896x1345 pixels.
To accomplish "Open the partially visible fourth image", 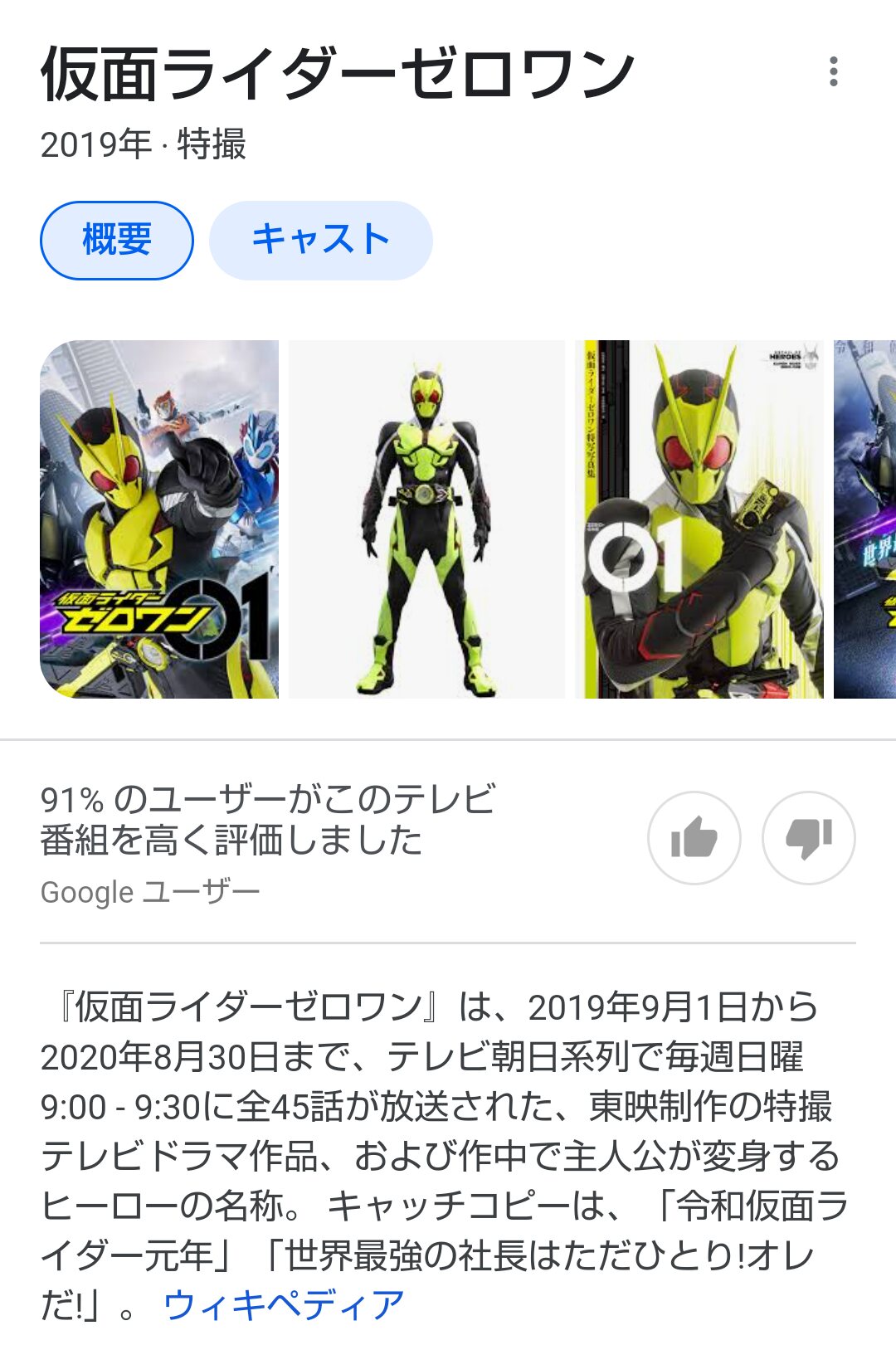I will [866, 519].
